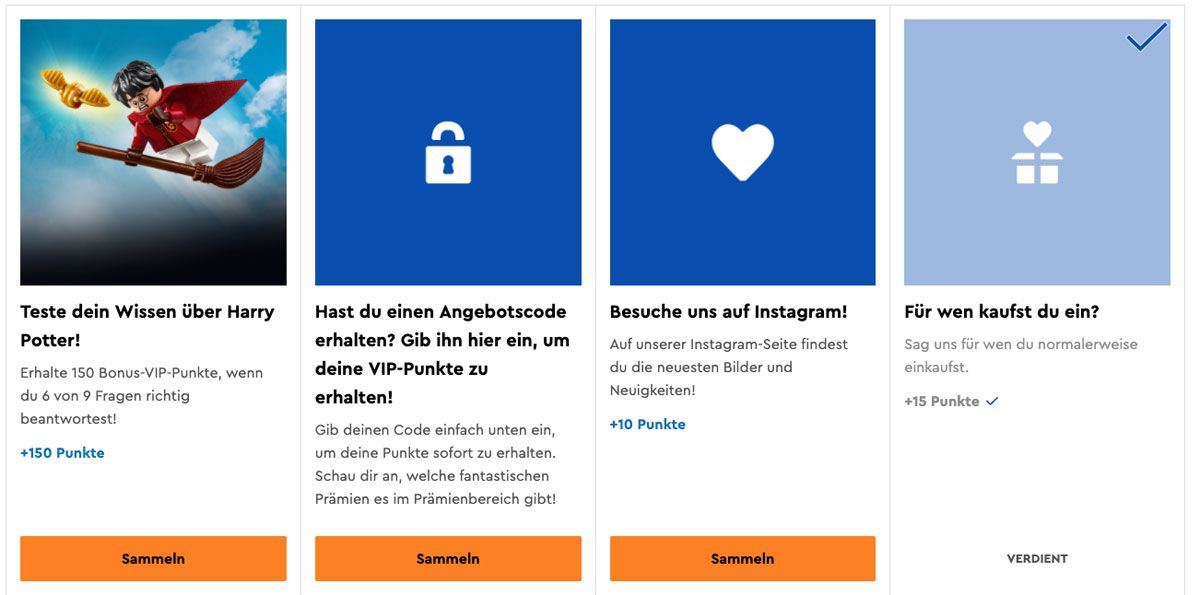Image resolution: width=1200 pixels, height=595 pixels.
Task: Open the gift tile 'Für wen kaufst du ein?'
Action: [1037, 152]
